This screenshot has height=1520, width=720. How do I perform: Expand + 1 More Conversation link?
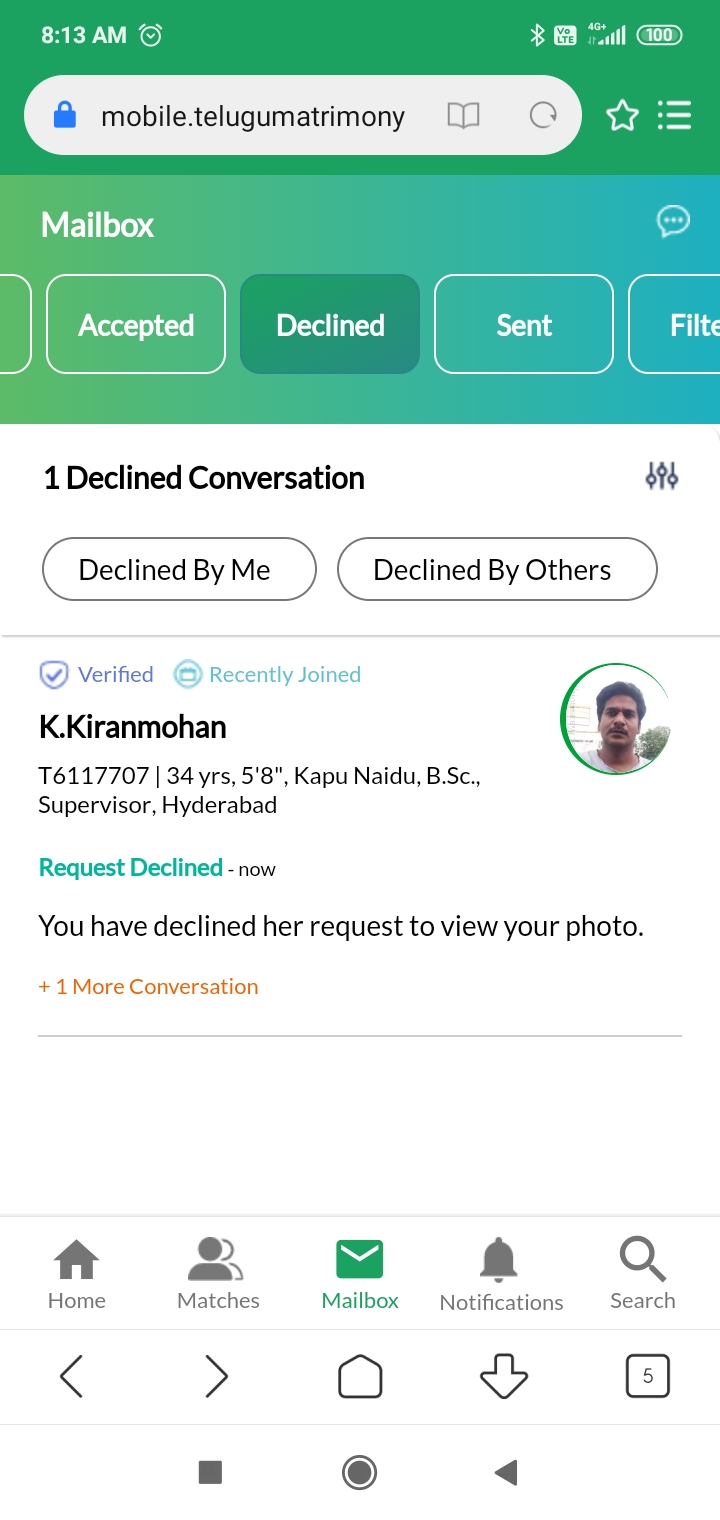pyautogui.click(x=148, y=987)
